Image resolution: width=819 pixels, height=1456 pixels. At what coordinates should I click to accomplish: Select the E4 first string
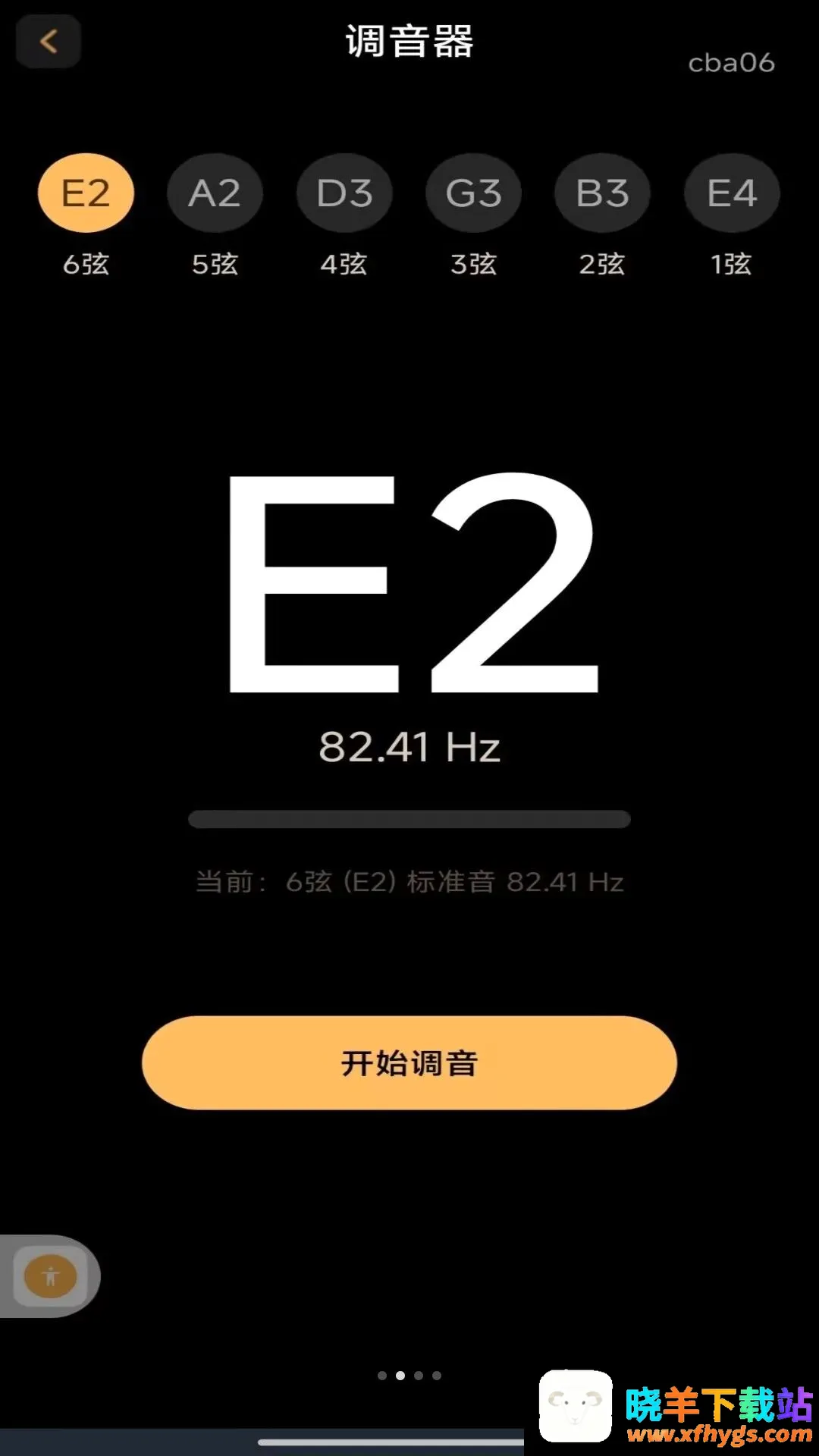[732, 193]
